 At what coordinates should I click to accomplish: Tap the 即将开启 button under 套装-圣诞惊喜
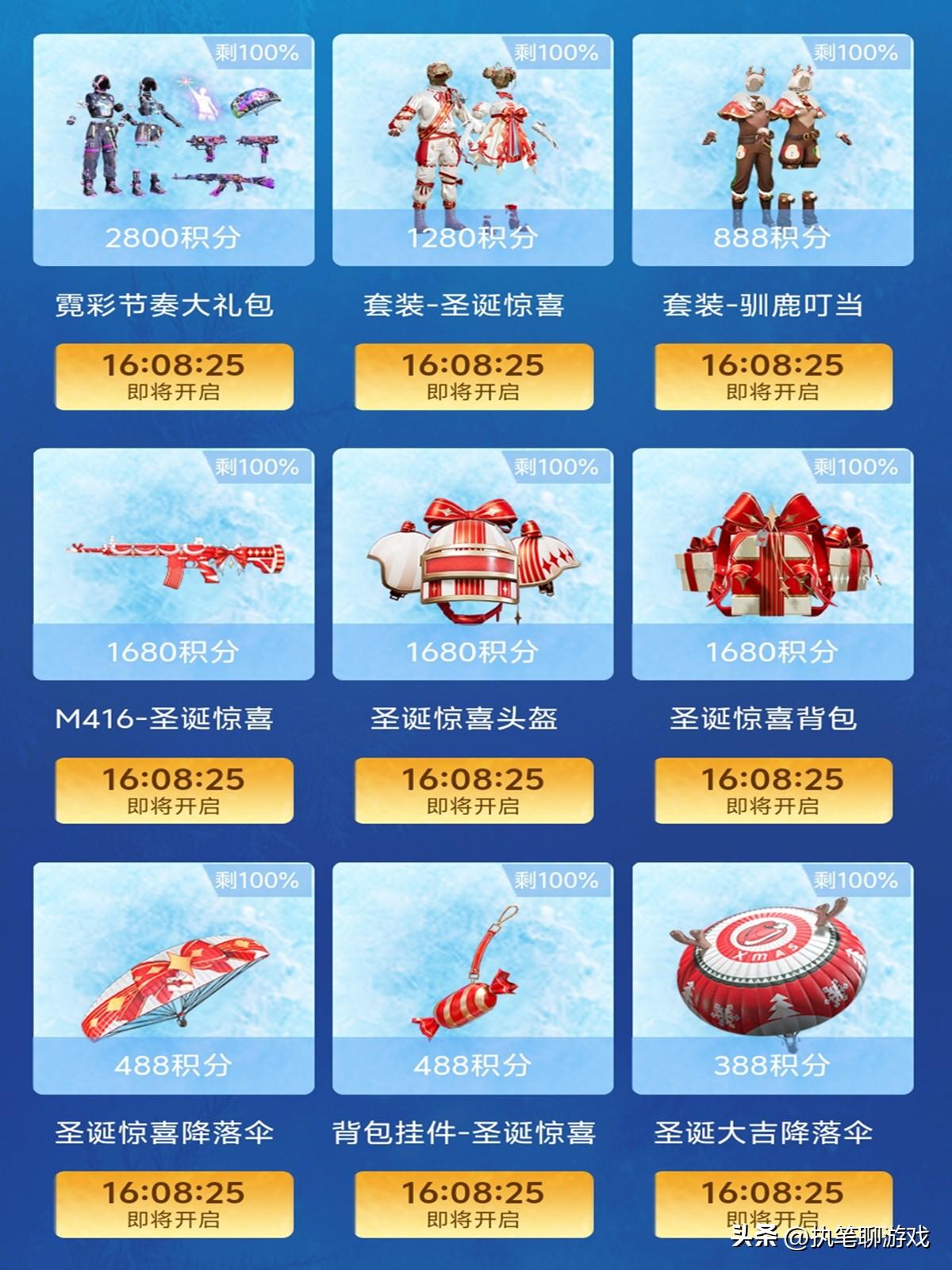[473, 376]
